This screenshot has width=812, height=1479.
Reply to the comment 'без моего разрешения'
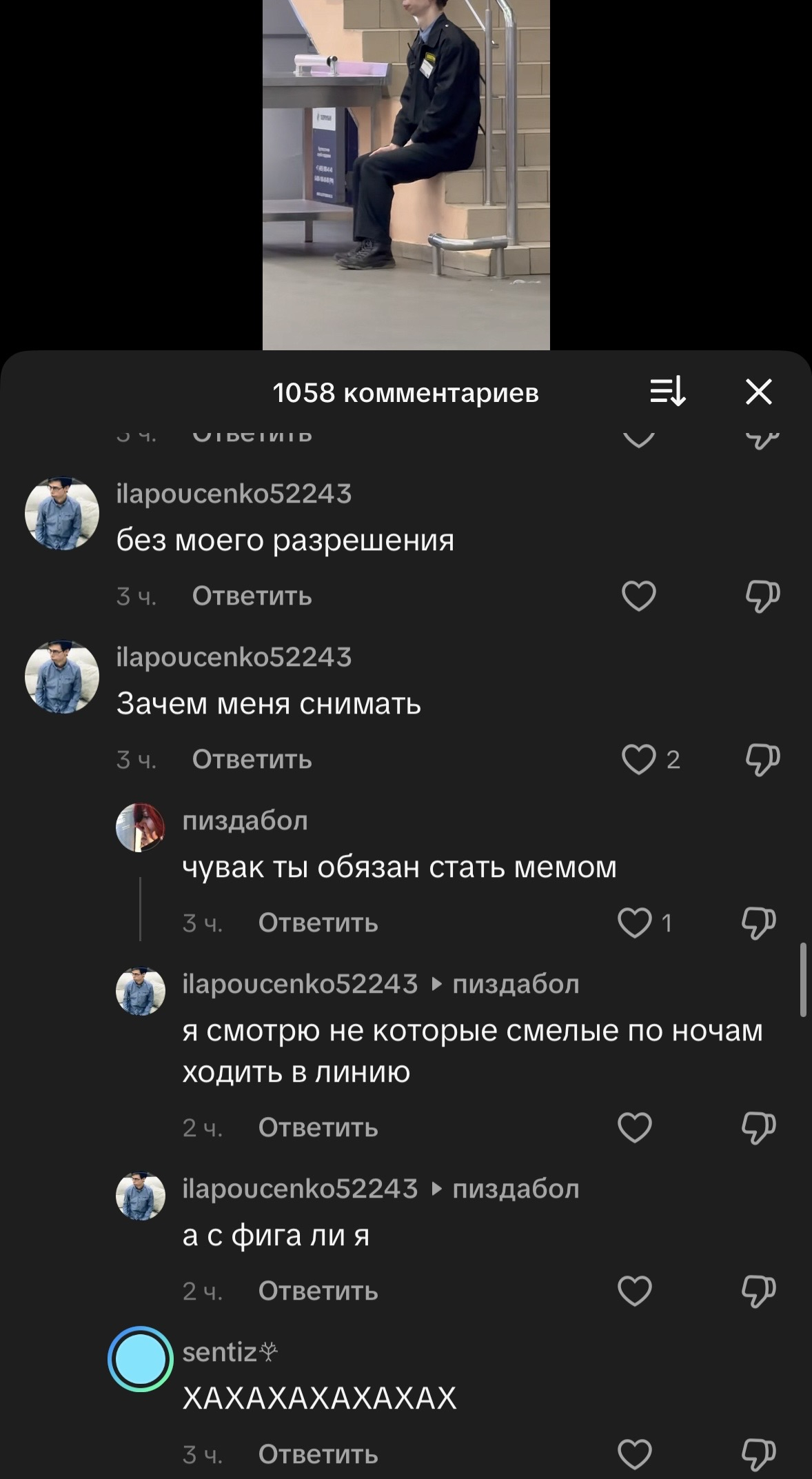pyautogui.click(x=252, y=596)
